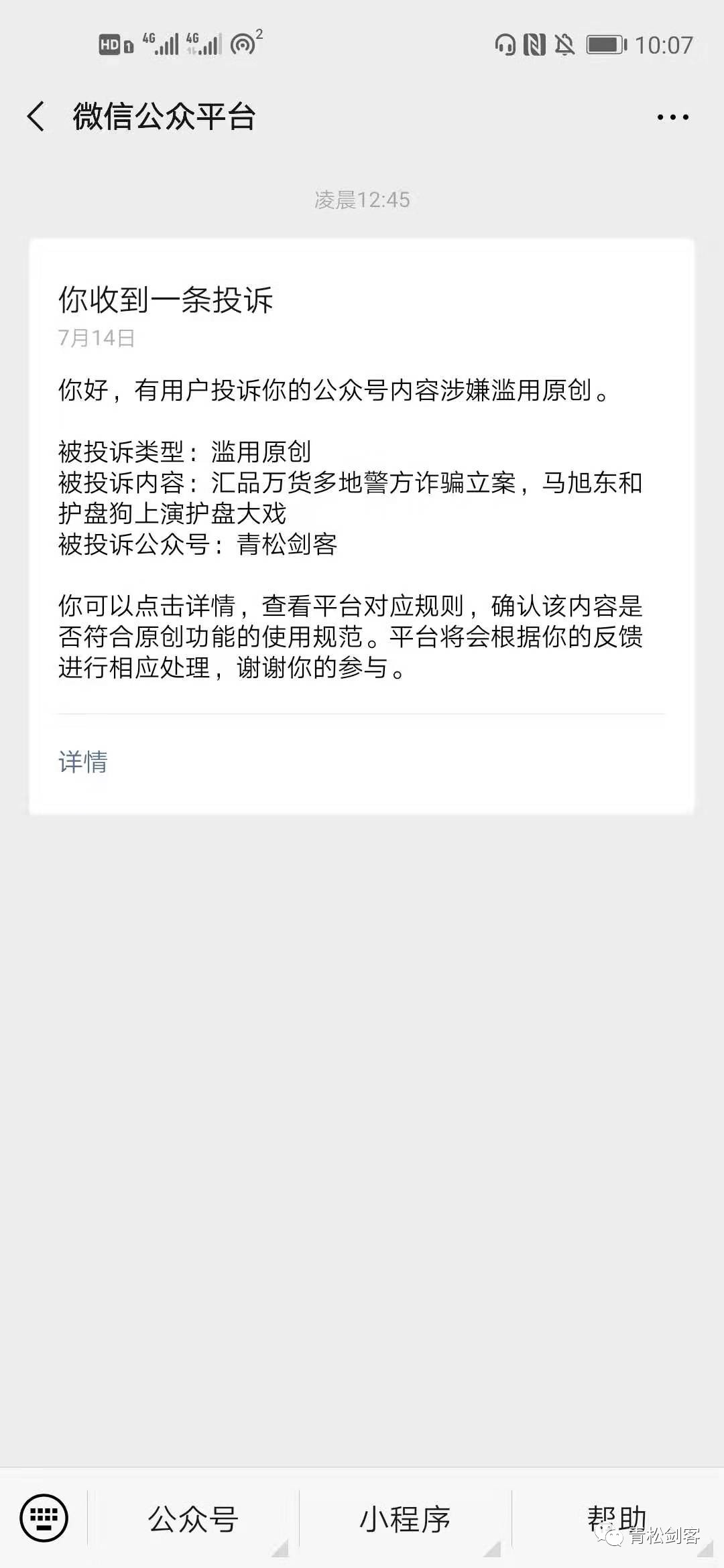Switch to keyboard input mode

coord(44,1518)
